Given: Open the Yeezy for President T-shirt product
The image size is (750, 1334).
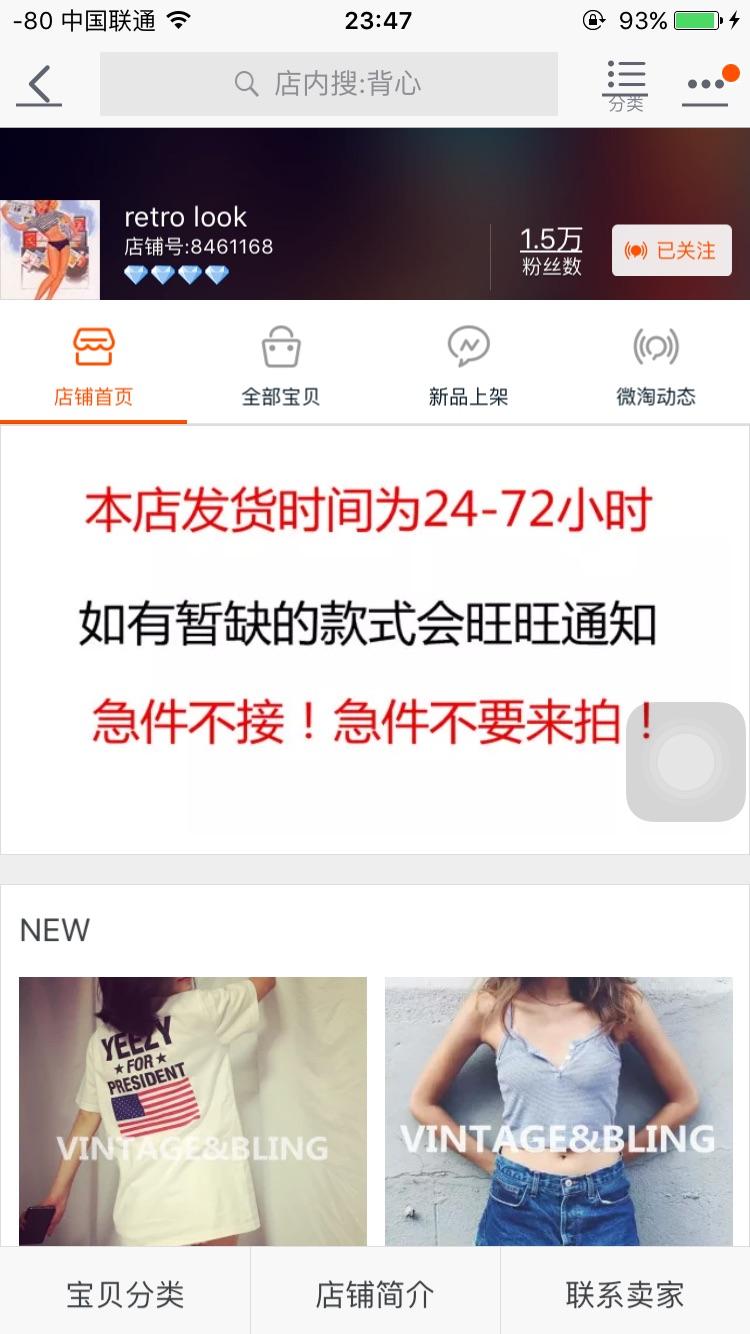Looking at the screenshot, I should (x=193, y=1110).
